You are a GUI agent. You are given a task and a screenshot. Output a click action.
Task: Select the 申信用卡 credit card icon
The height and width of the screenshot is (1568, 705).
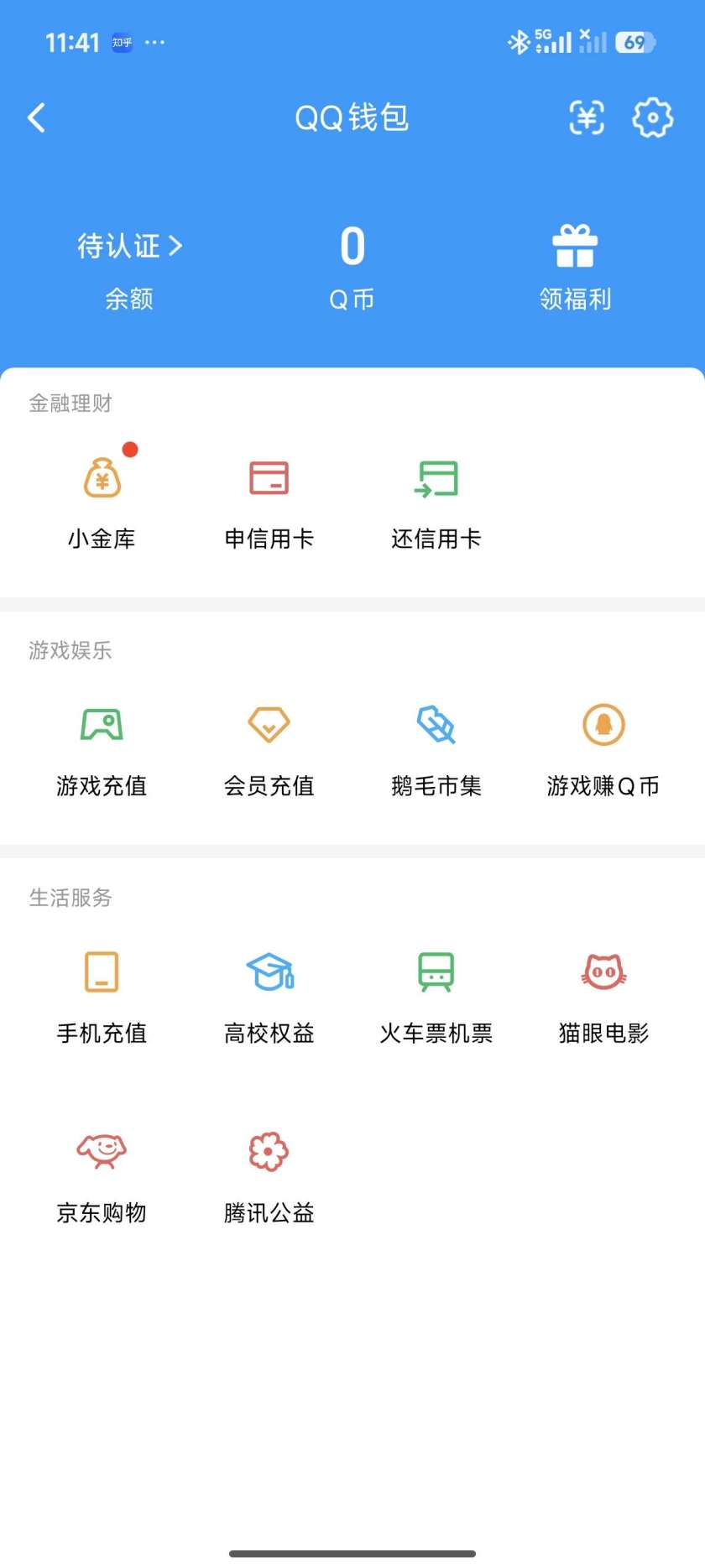point(268,478)
